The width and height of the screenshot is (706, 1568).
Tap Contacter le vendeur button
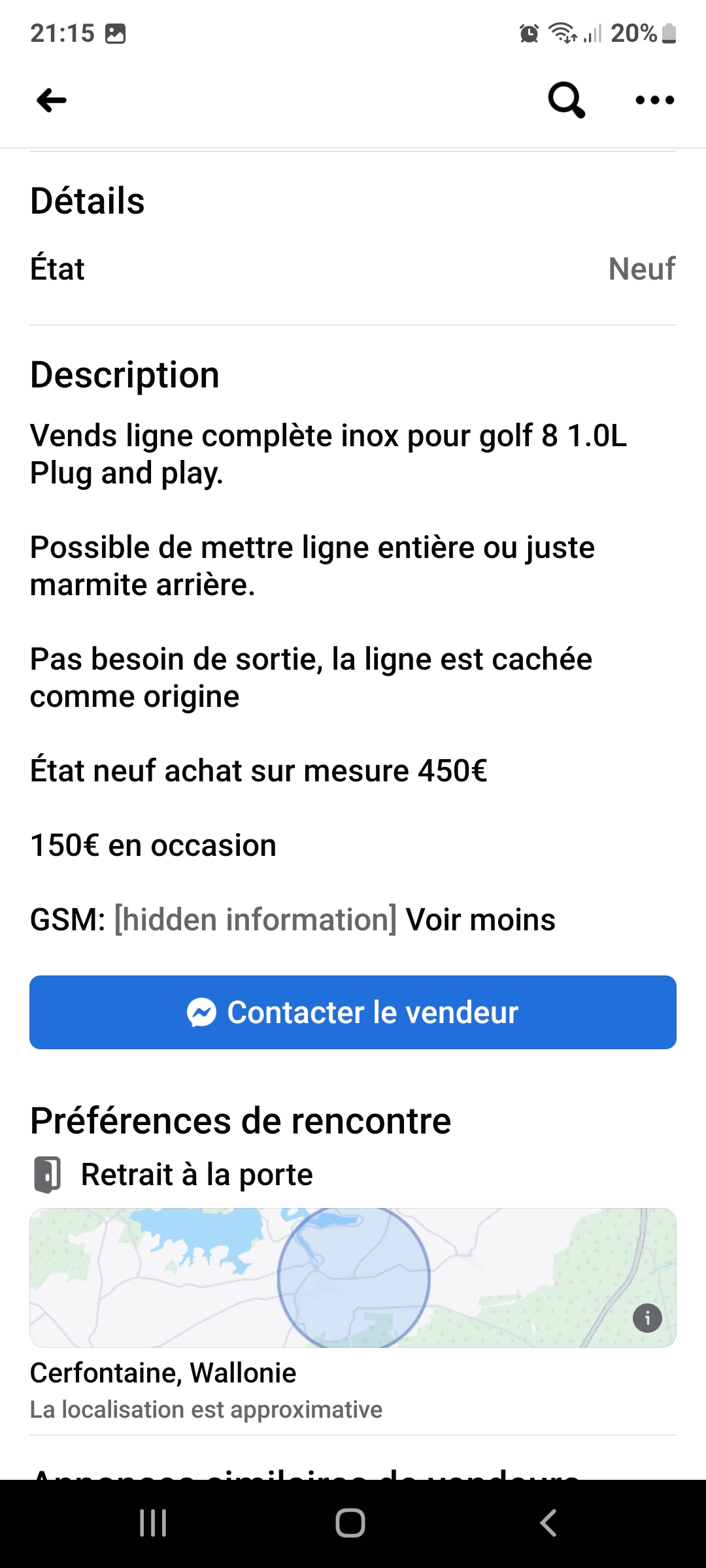[x=353, y=1012]
